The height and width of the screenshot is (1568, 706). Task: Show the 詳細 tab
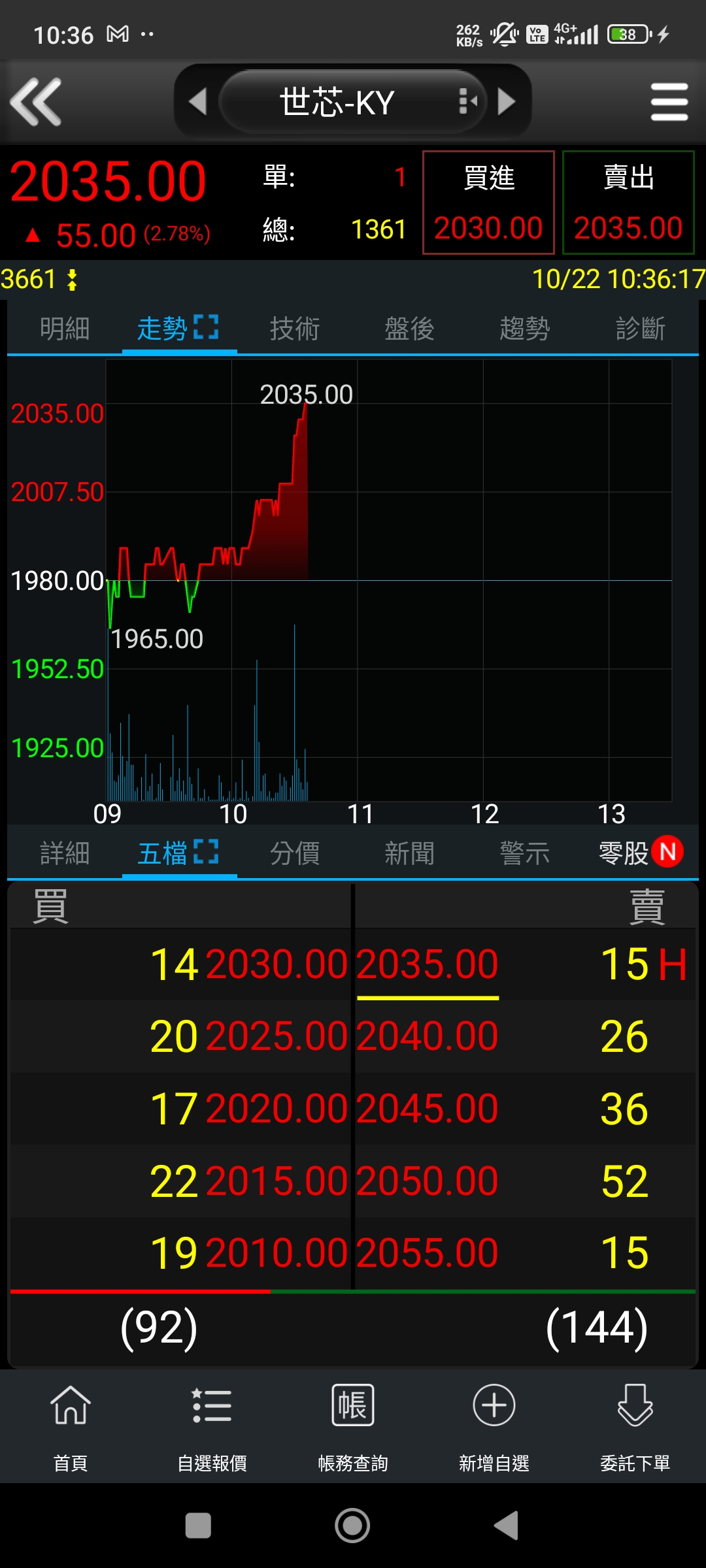coord(65,853)
